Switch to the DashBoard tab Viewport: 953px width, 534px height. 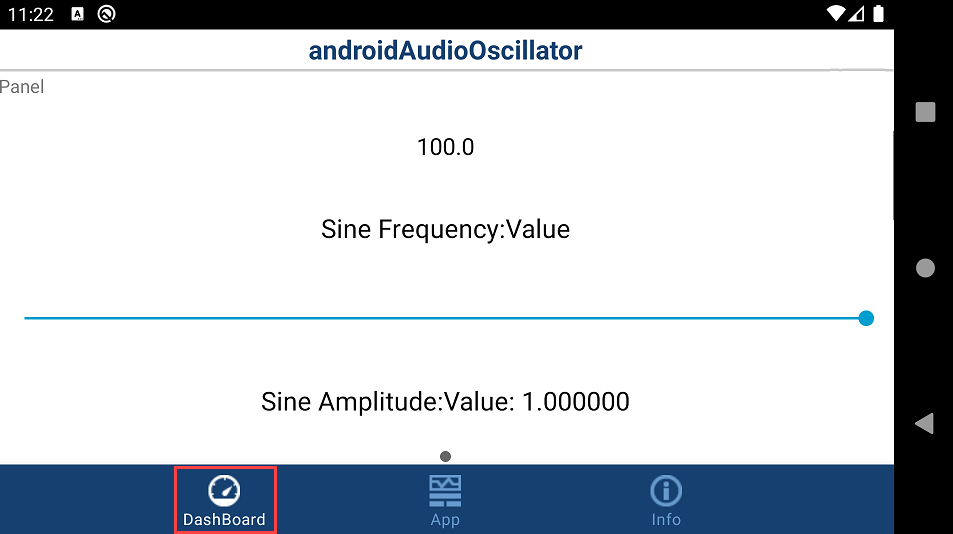pyautogui.click(x=224, y=500)
